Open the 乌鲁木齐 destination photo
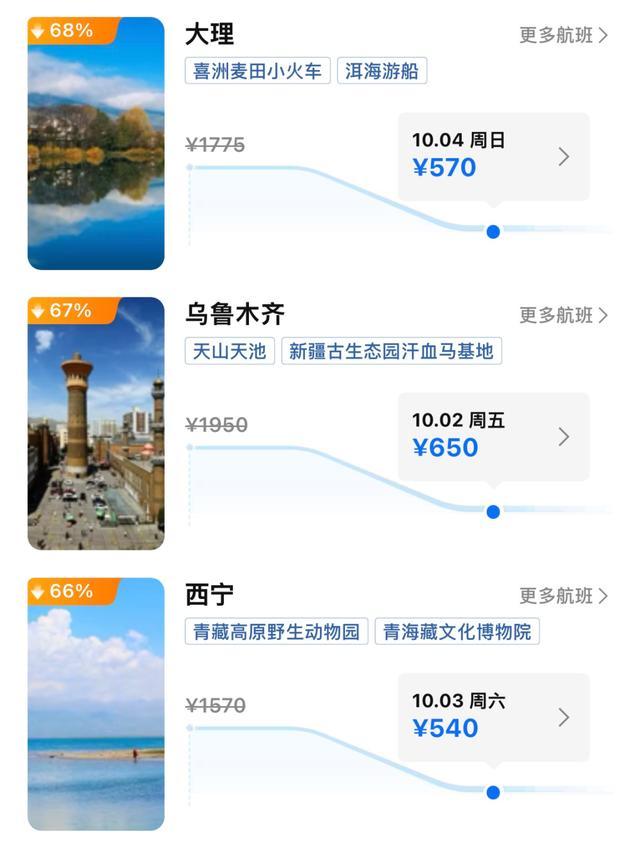Screen dimensions: 640x843 tap(96, 424)
